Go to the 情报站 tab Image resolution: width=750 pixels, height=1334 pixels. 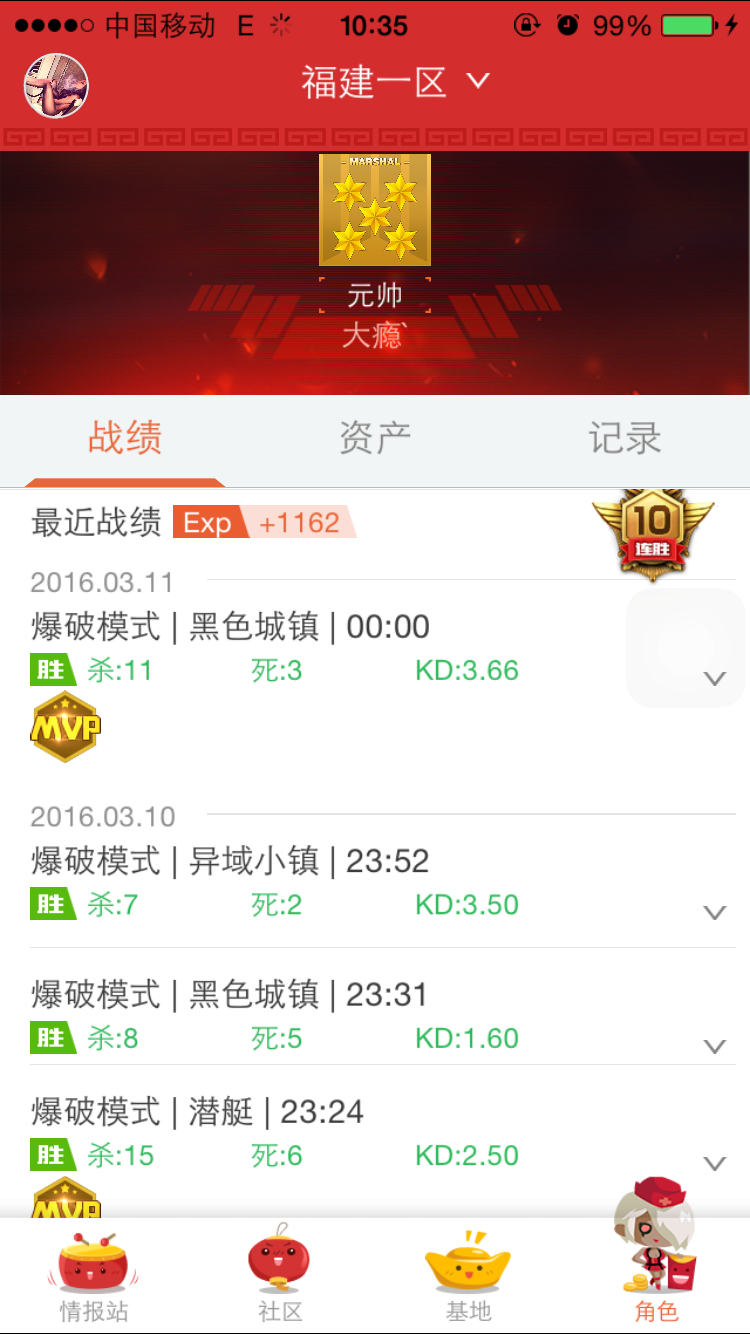[x=94, y=1277]
